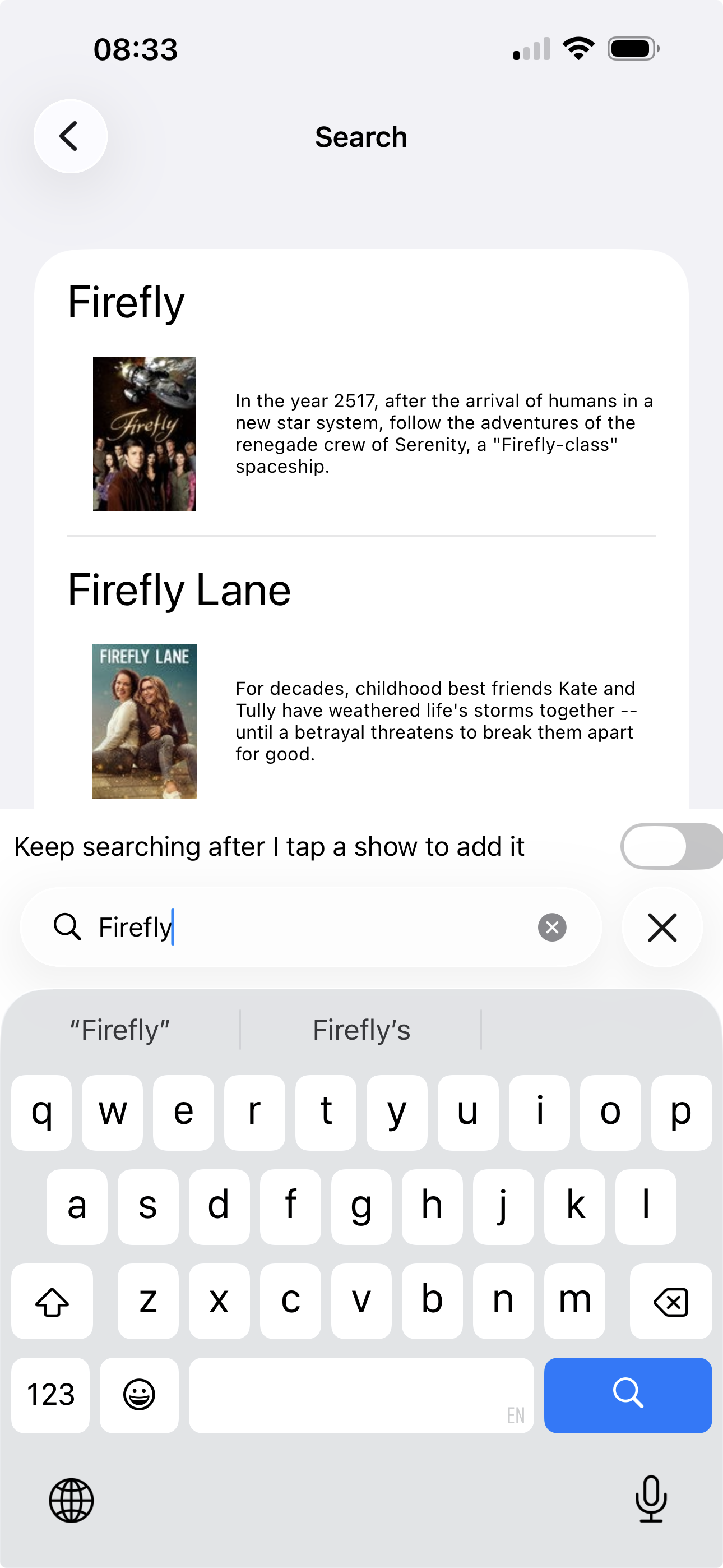Start dictation with the microphone key
This screenshot has width=723, height=1568.
tap(651, 1498)
